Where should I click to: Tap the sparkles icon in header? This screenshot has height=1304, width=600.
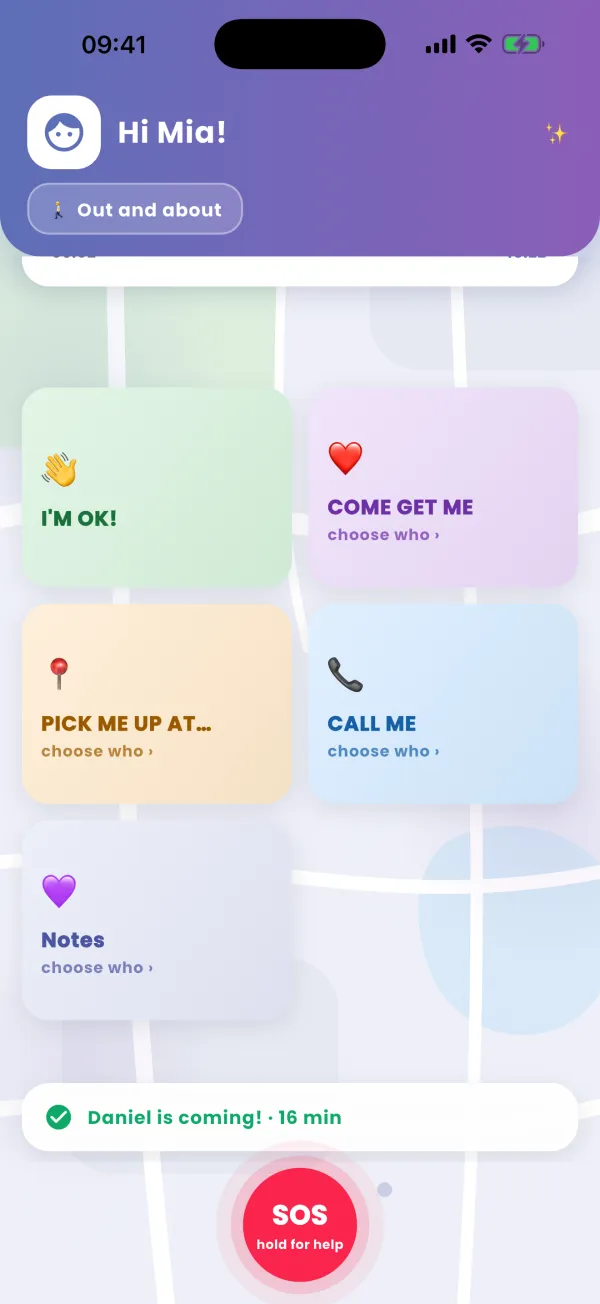click(555, 133)
